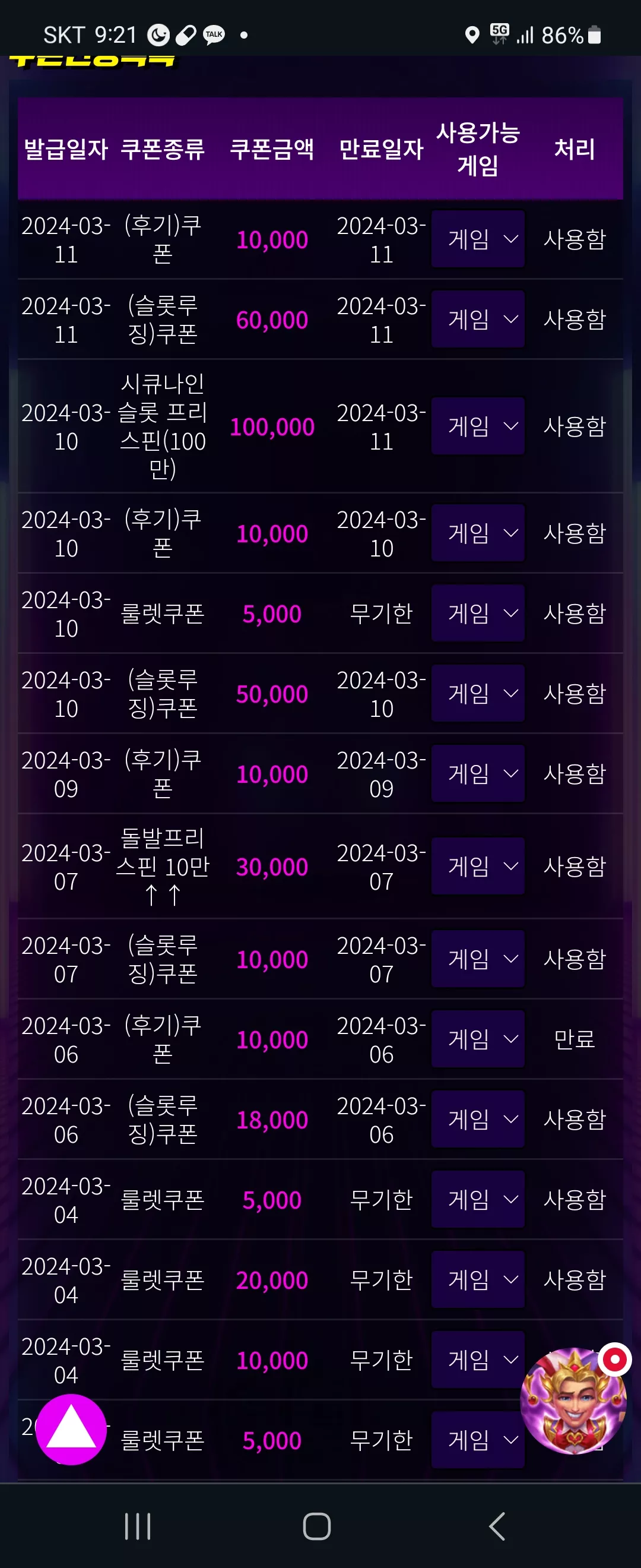641x1568 pixels.
Task: Select game dropdown on the 30,000 돌발프리스핀 row
Action: tap(478, 866)
